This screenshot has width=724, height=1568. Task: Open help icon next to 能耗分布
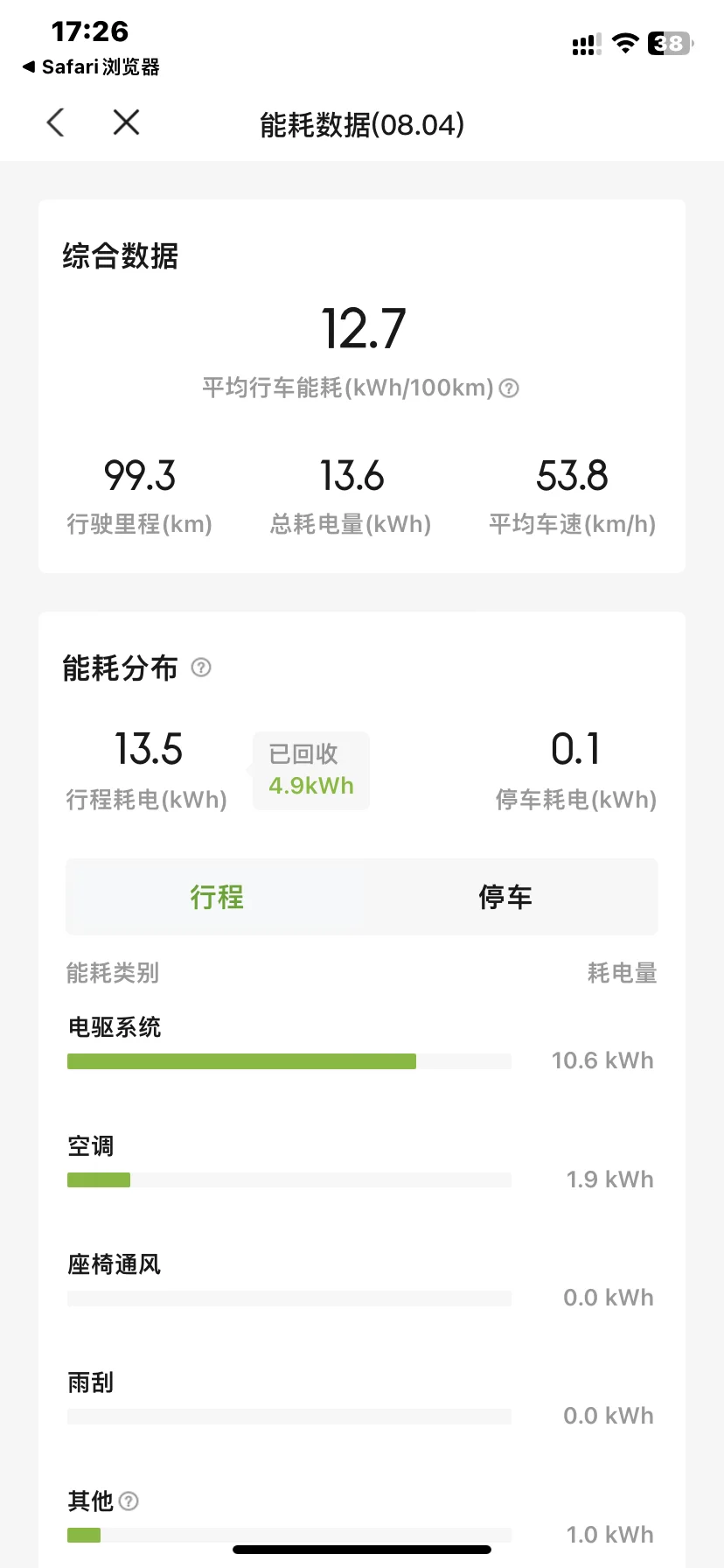tap(201, 668)
